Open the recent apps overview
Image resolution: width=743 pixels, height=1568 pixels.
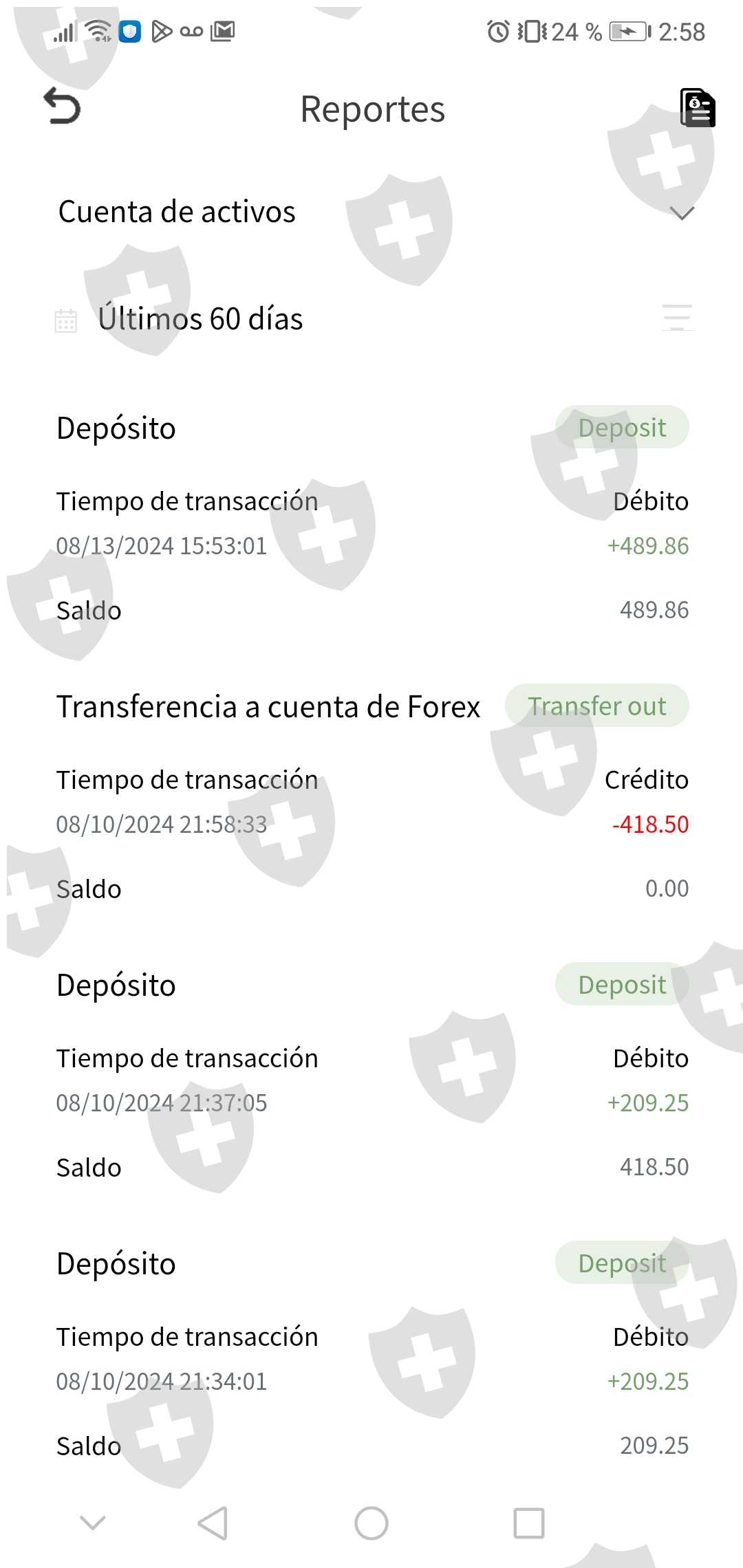pyautogui.click(x=529, y=1523)
